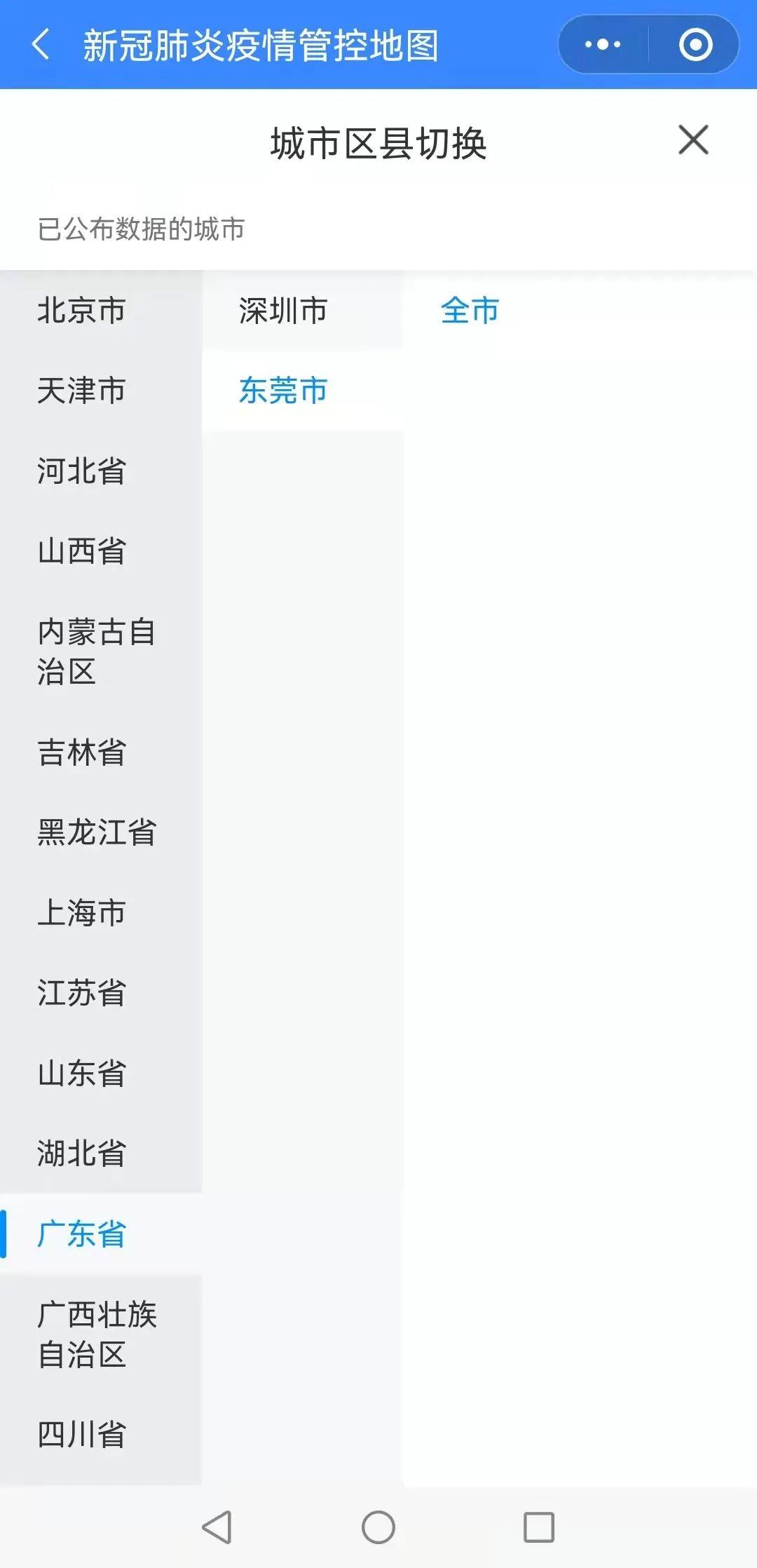Select 北京市 from the province list

tap(81, 310)
